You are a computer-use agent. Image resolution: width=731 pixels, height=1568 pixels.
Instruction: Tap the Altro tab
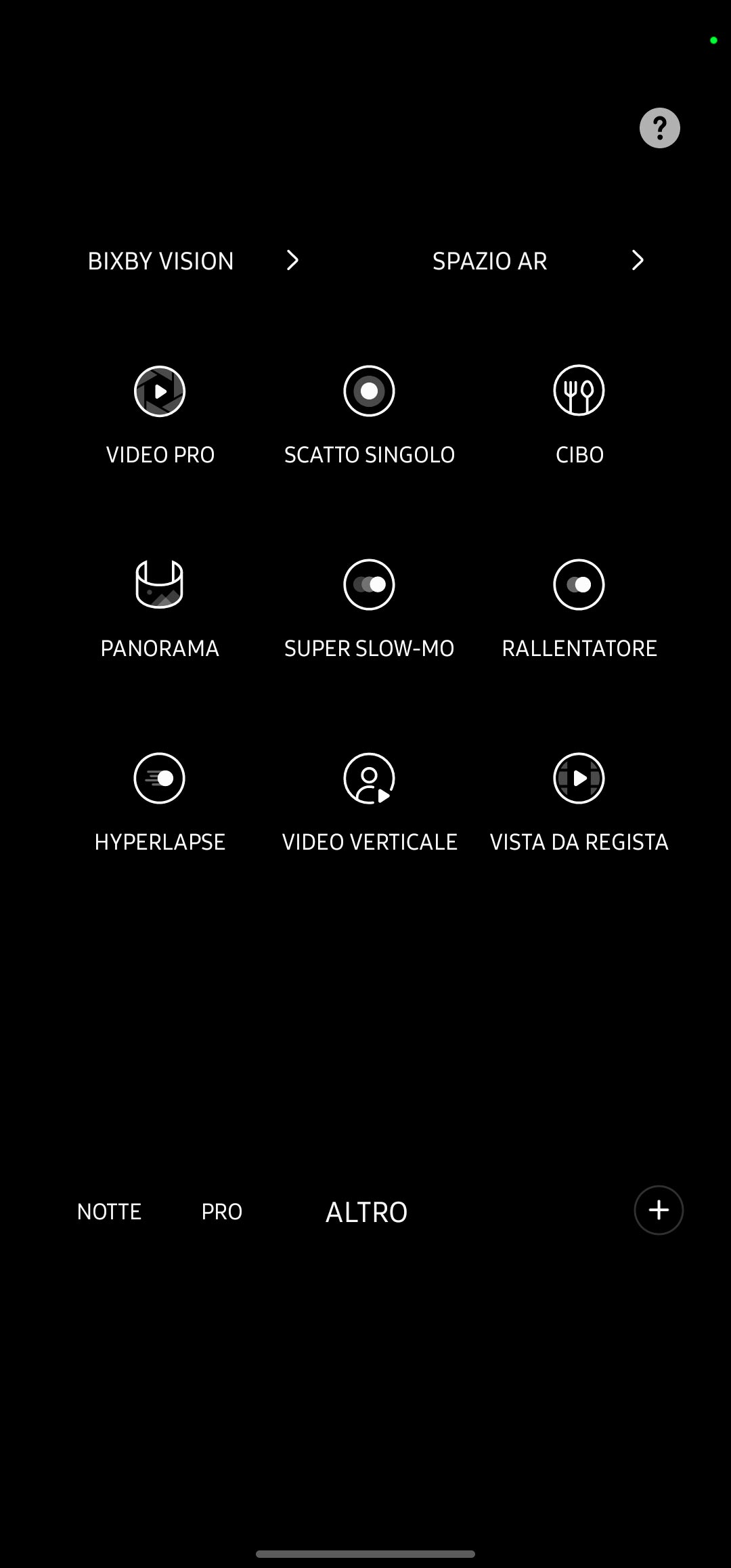[366, 1212]
